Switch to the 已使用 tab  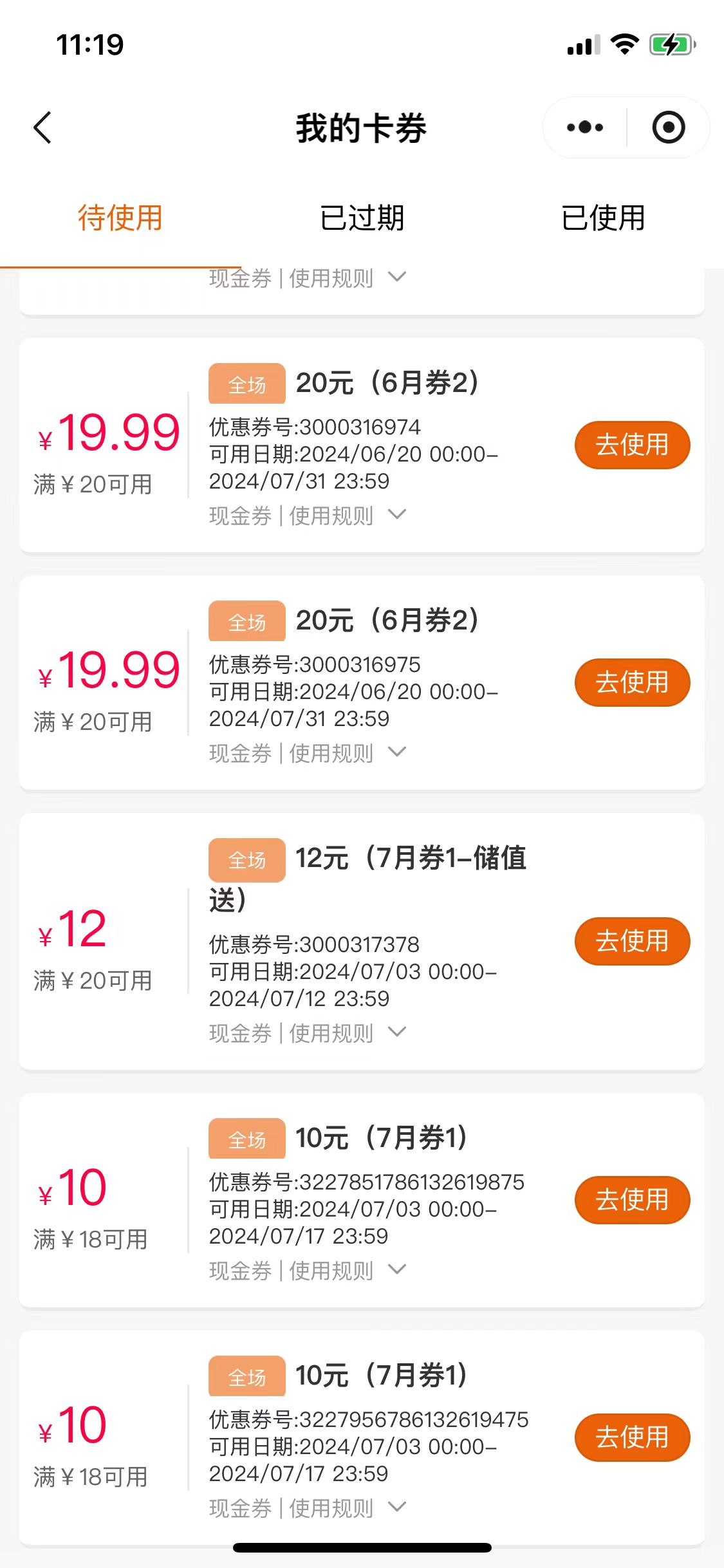click(x=603, y=218)
